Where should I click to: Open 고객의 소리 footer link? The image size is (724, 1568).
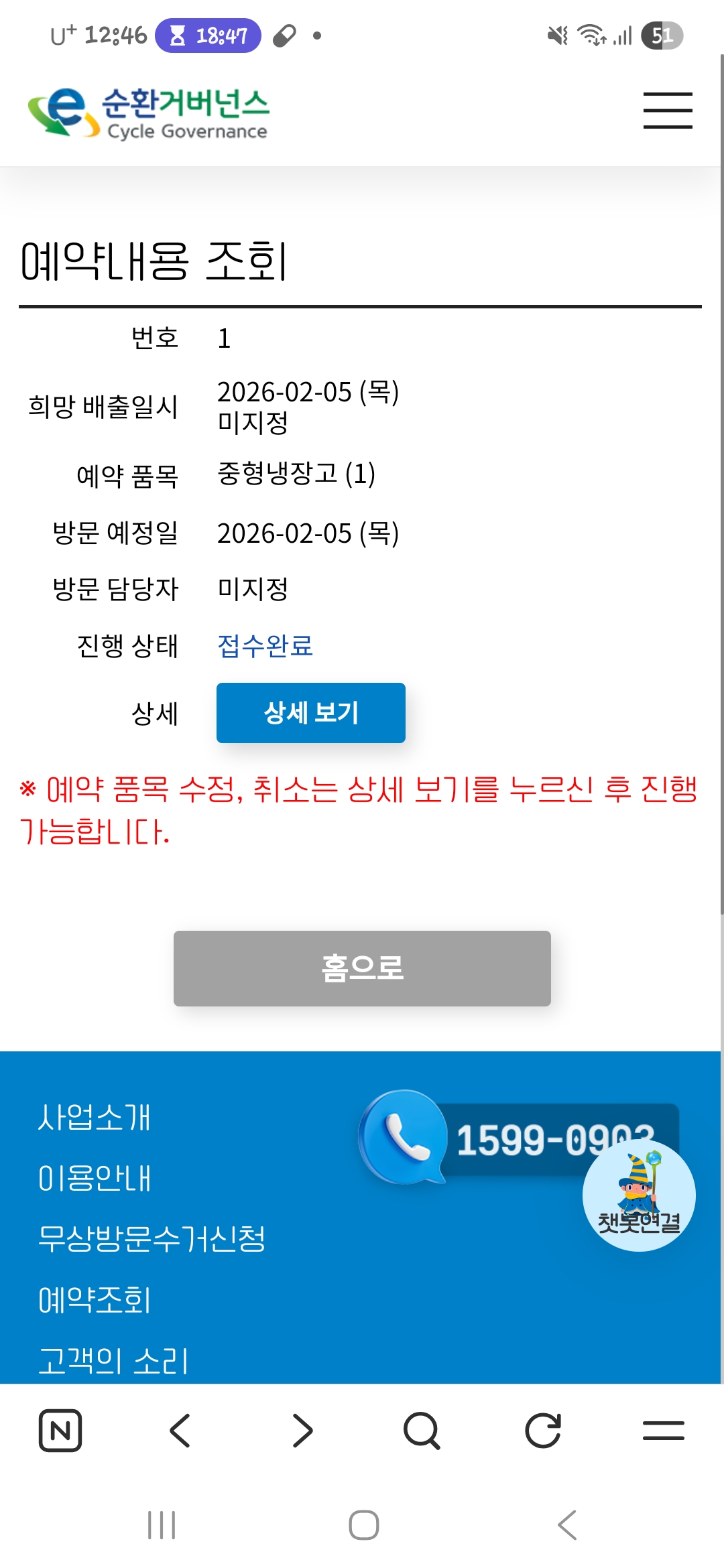point(113,1360)
